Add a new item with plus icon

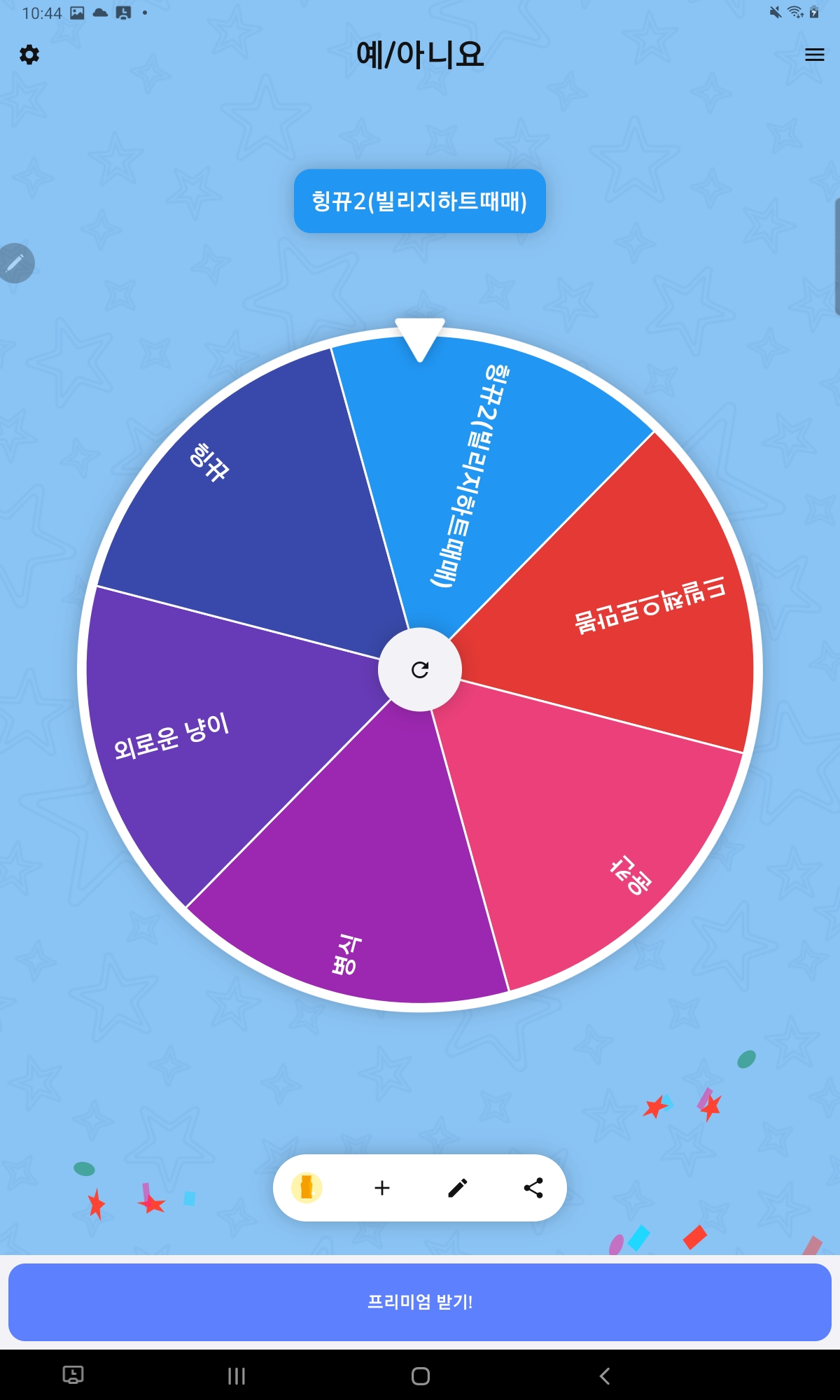point(382,1188)
